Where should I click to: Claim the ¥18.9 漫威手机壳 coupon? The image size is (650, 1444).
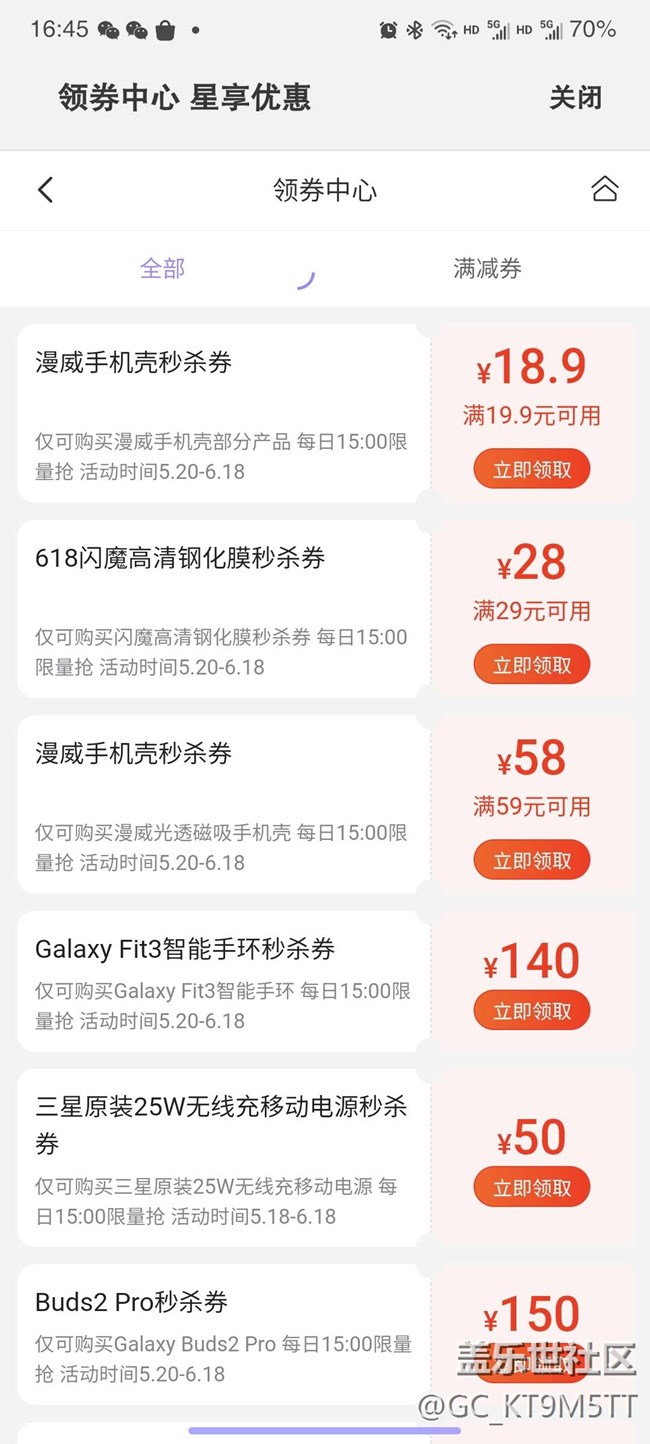[x=532, y=469]
